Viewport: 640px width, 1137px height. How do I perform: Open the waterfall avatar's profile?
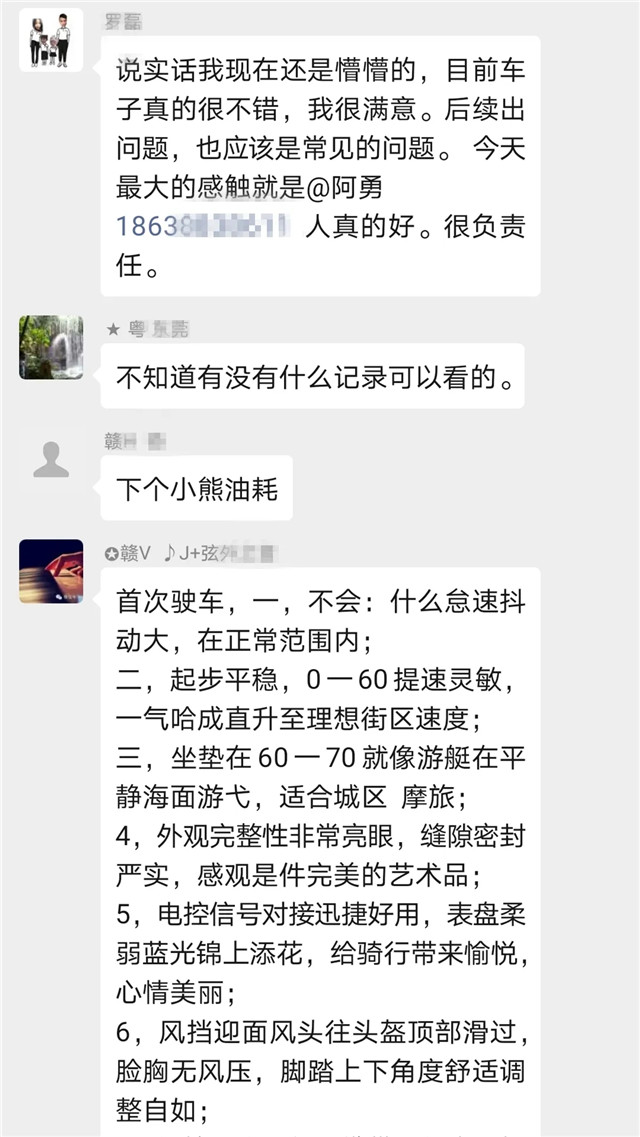(x=51, y=347)
